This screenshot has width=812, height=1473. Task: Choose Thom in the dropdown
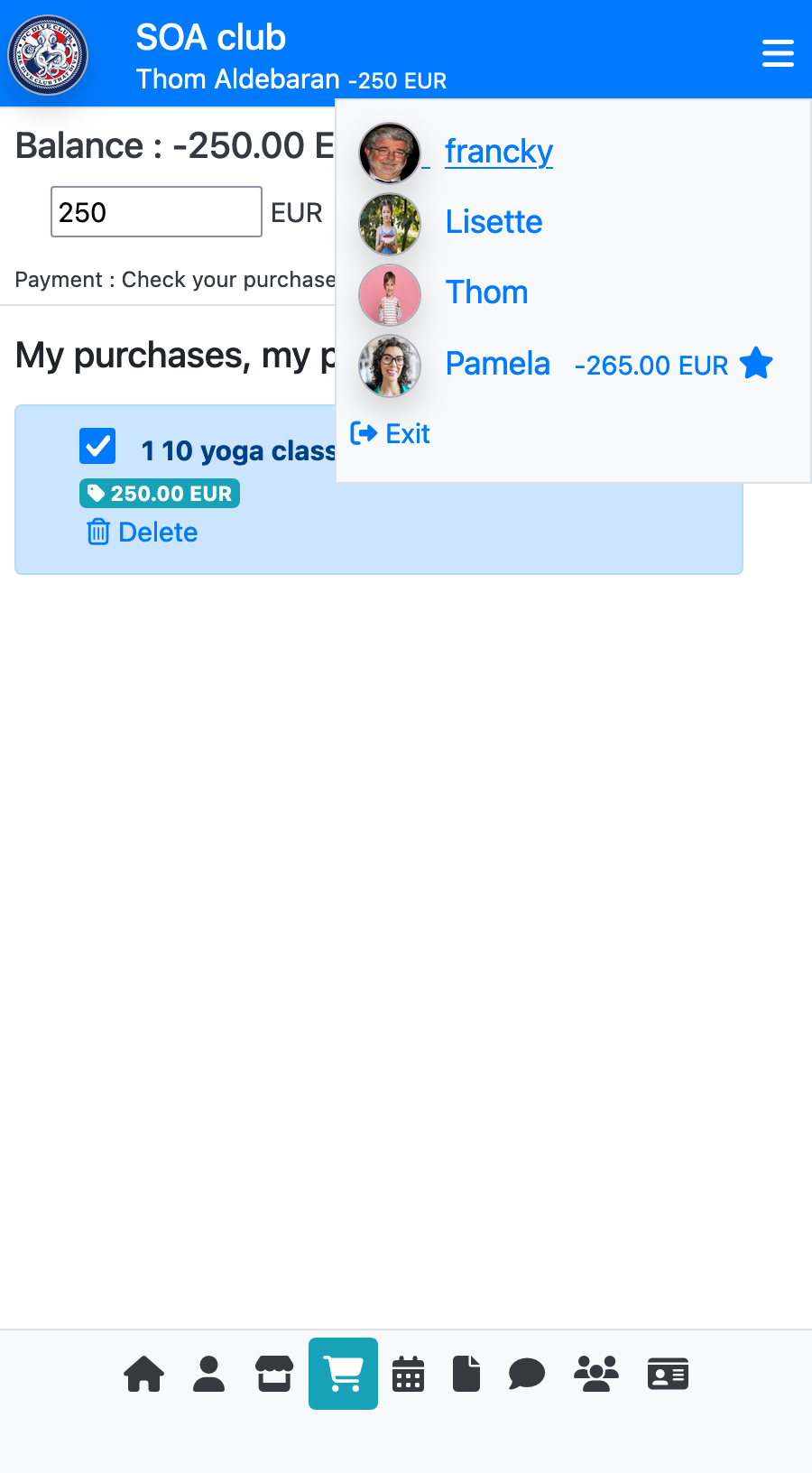tap(486, 292)
